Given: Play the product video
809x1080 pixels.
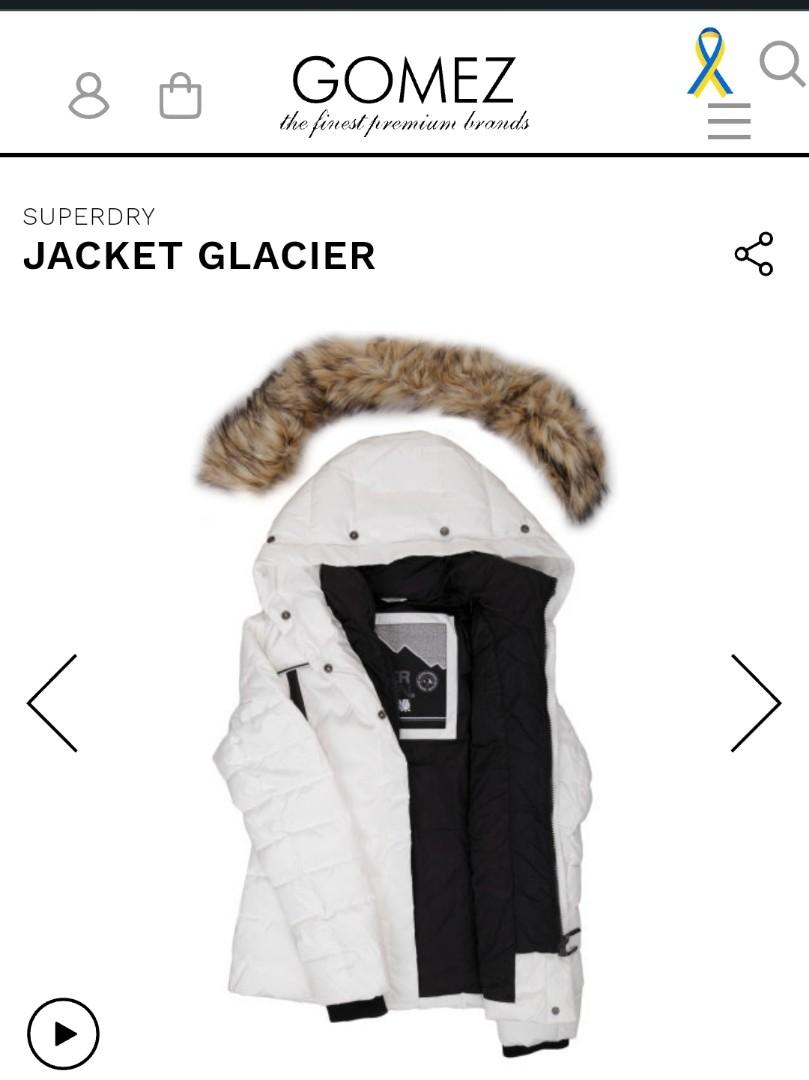Looking at the screenshot, I should click(x=63, y=1033).
